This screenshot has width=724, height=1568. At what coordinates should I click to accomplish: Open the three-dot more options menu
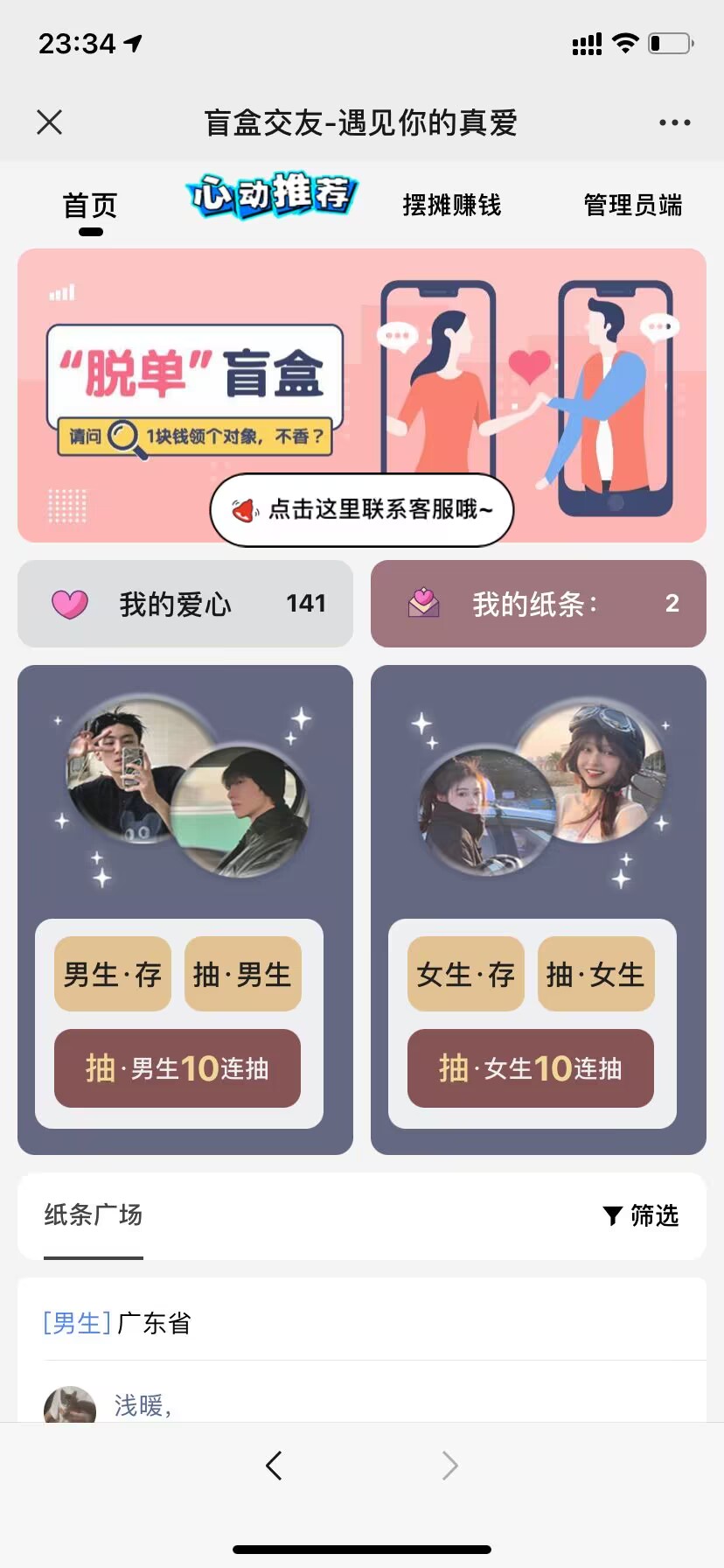pyautogui.click(x=672, y=122)
